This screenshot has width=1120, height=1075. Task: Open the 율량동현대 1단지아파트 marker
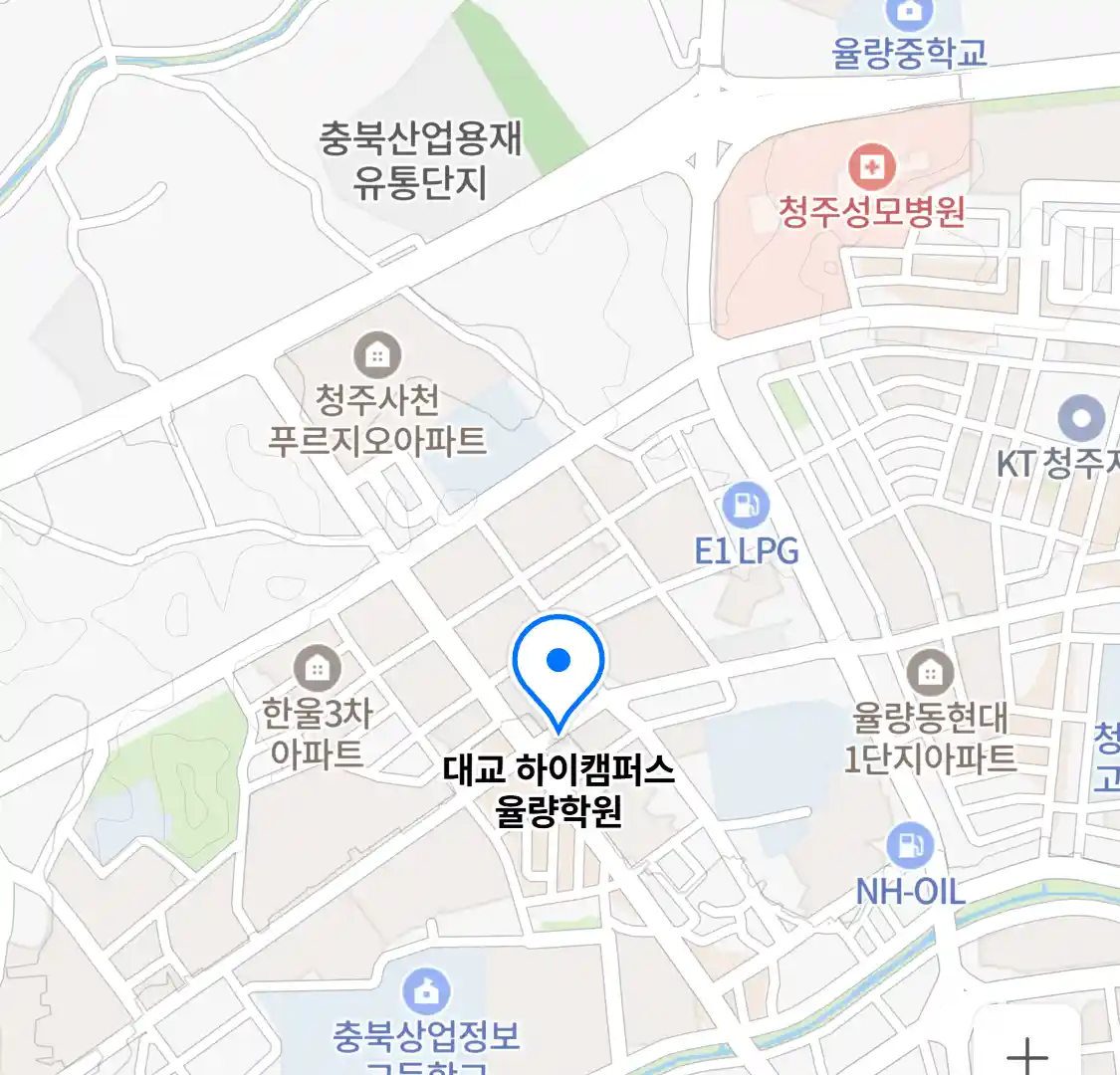(x=930, y=674)
